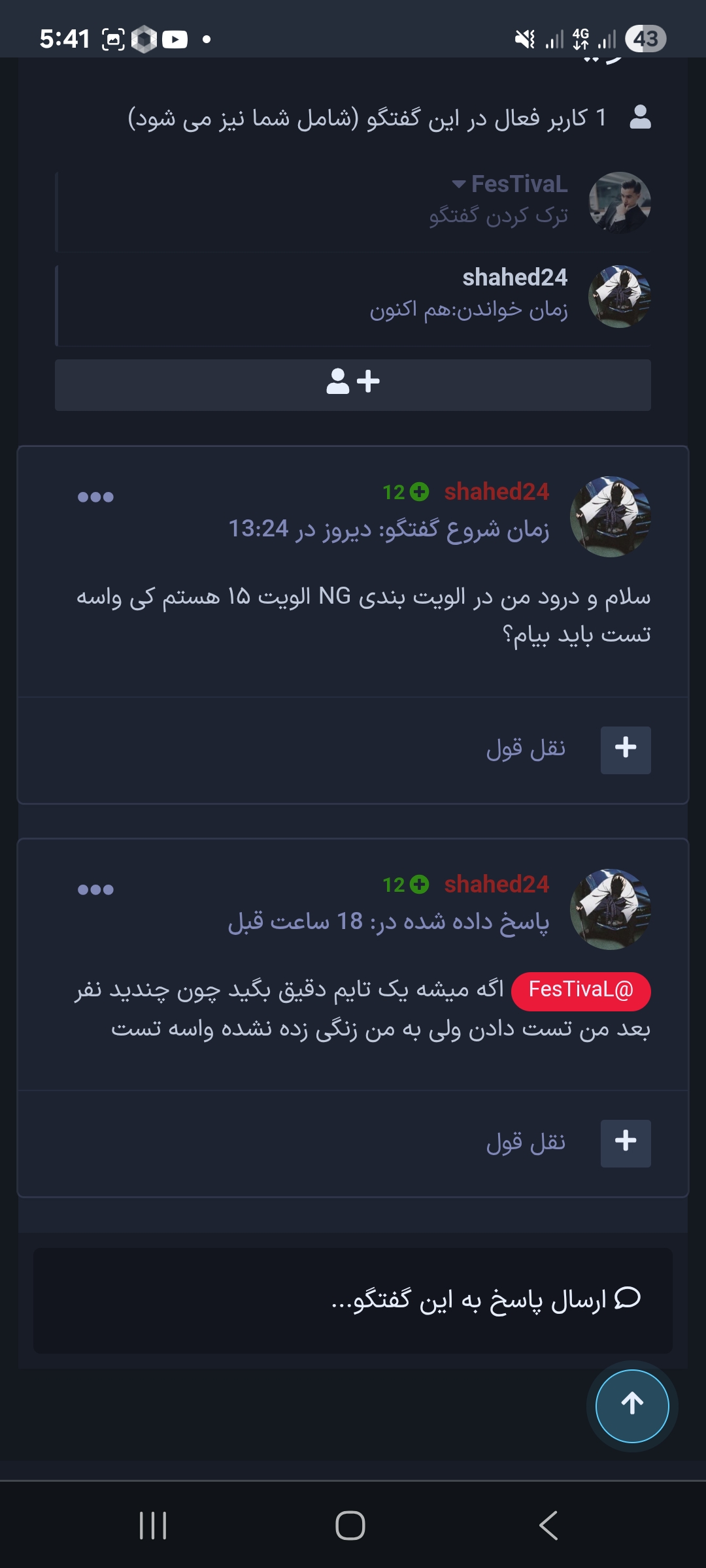Open the @FesTivaL mention tag

[x=580, y=990]
